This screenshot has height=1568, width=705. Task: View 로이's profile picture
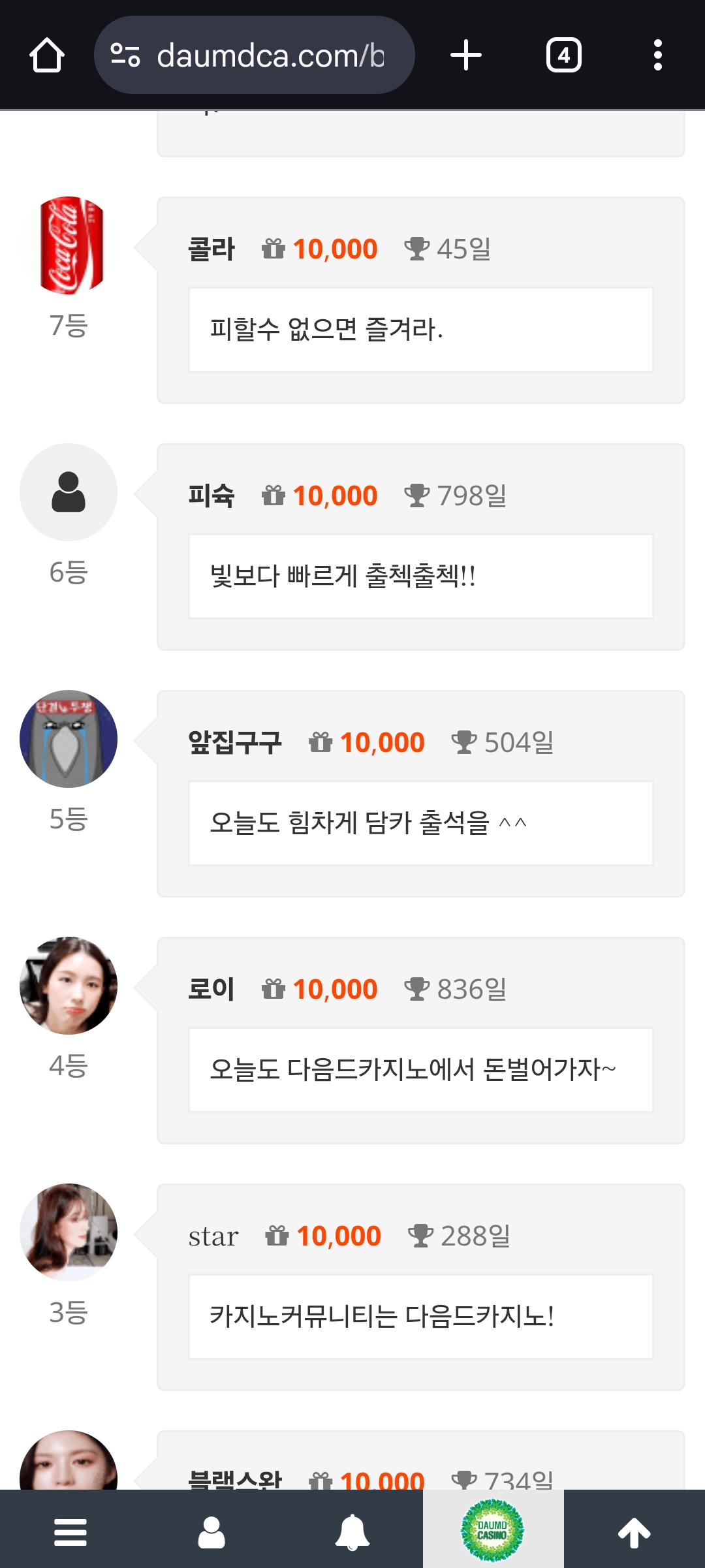click(x=69, y=986)
